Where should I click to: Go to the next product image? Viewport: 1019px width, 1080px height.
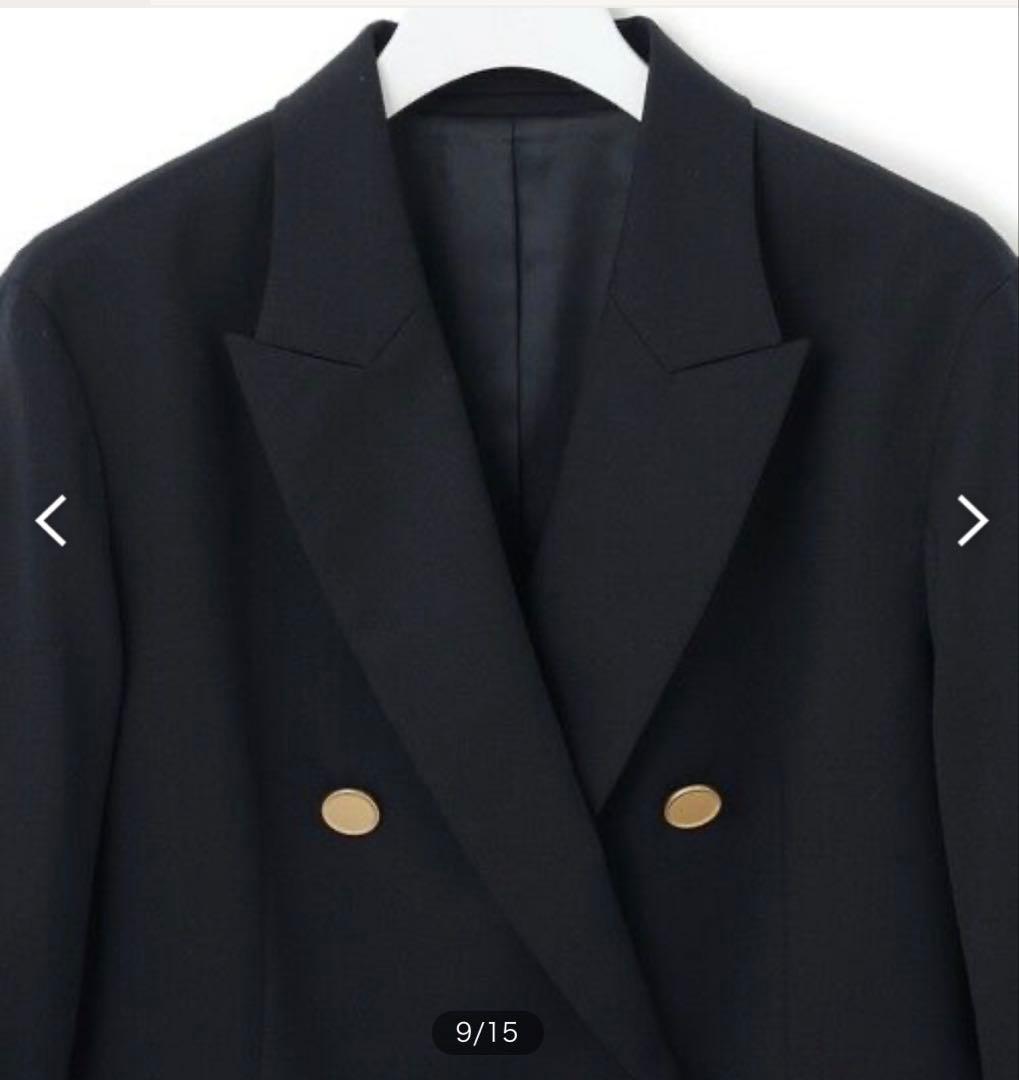pyautogui.click(x=972, y=521)
